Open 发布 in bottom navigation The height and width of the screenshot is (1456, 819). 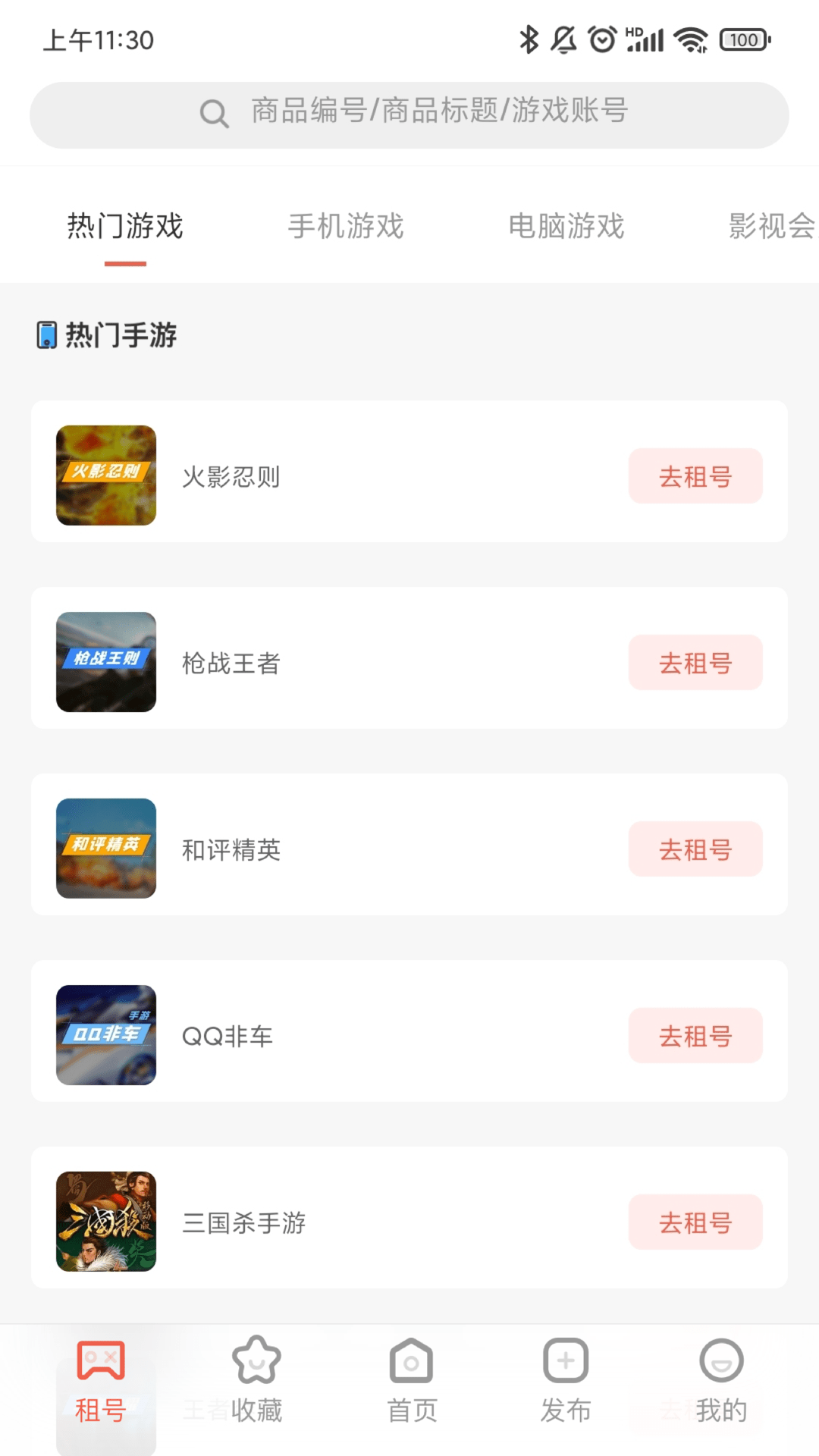tap(566, 1380)
